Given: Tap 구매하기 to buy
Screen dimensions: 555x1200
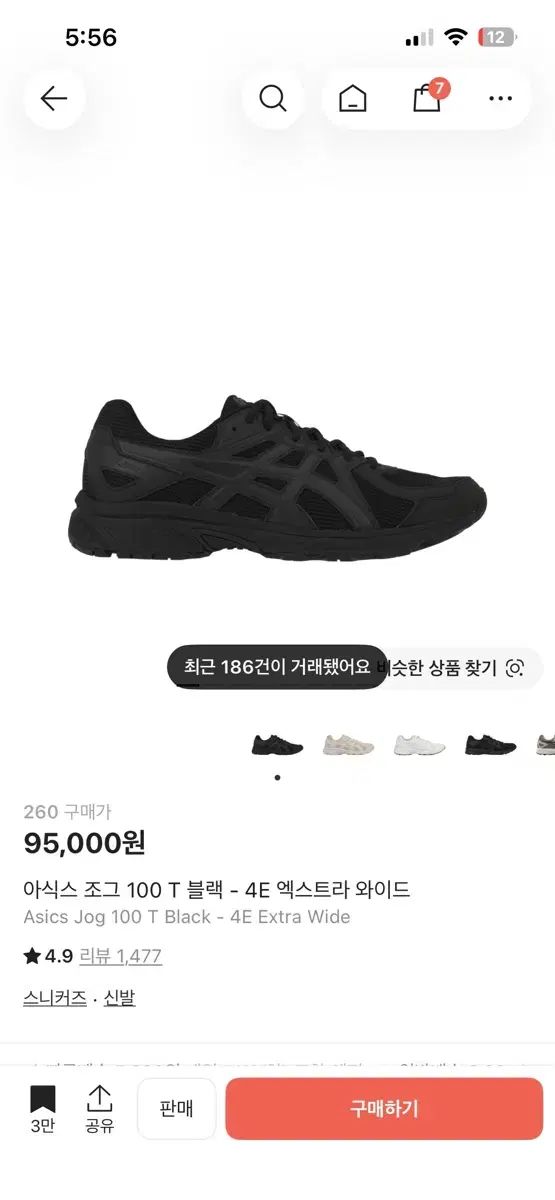Looking at the screenshot, I should click(384, 1109).
